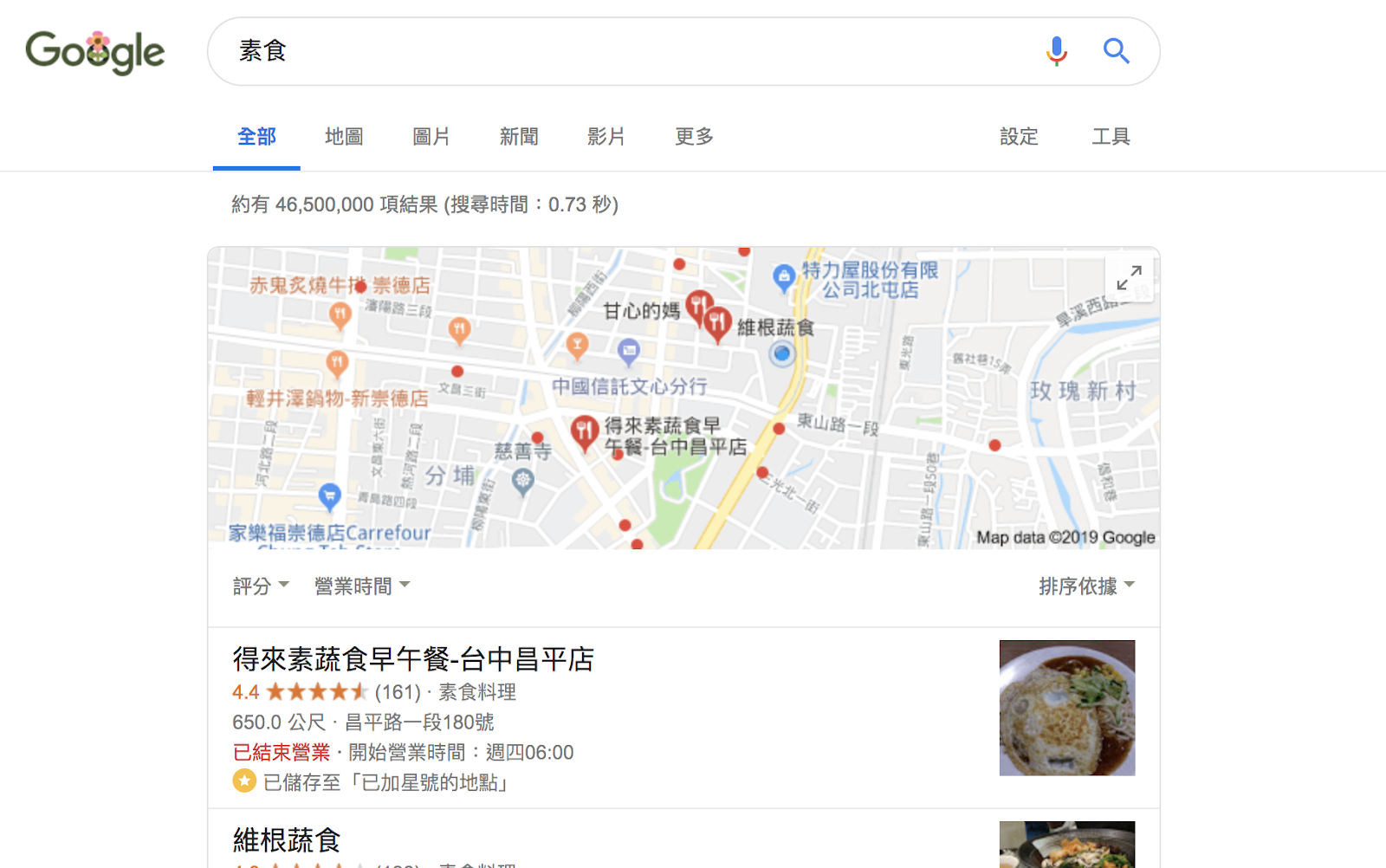Screen dimensions: 1386x868
Task: Switch to the 地圖 tab
Action: pos(344,137)
